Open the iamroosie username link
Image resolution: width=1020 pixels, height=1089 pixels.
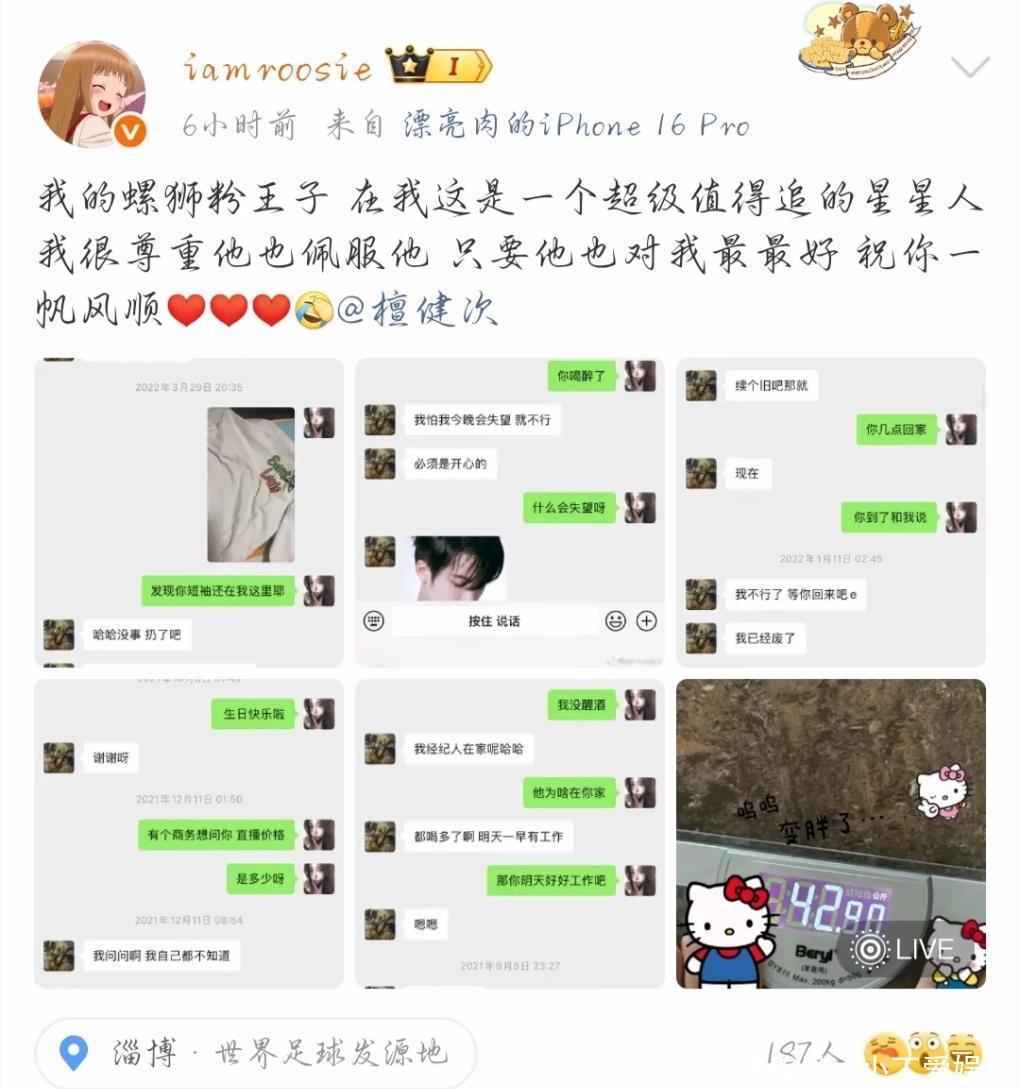pos(278,69)
